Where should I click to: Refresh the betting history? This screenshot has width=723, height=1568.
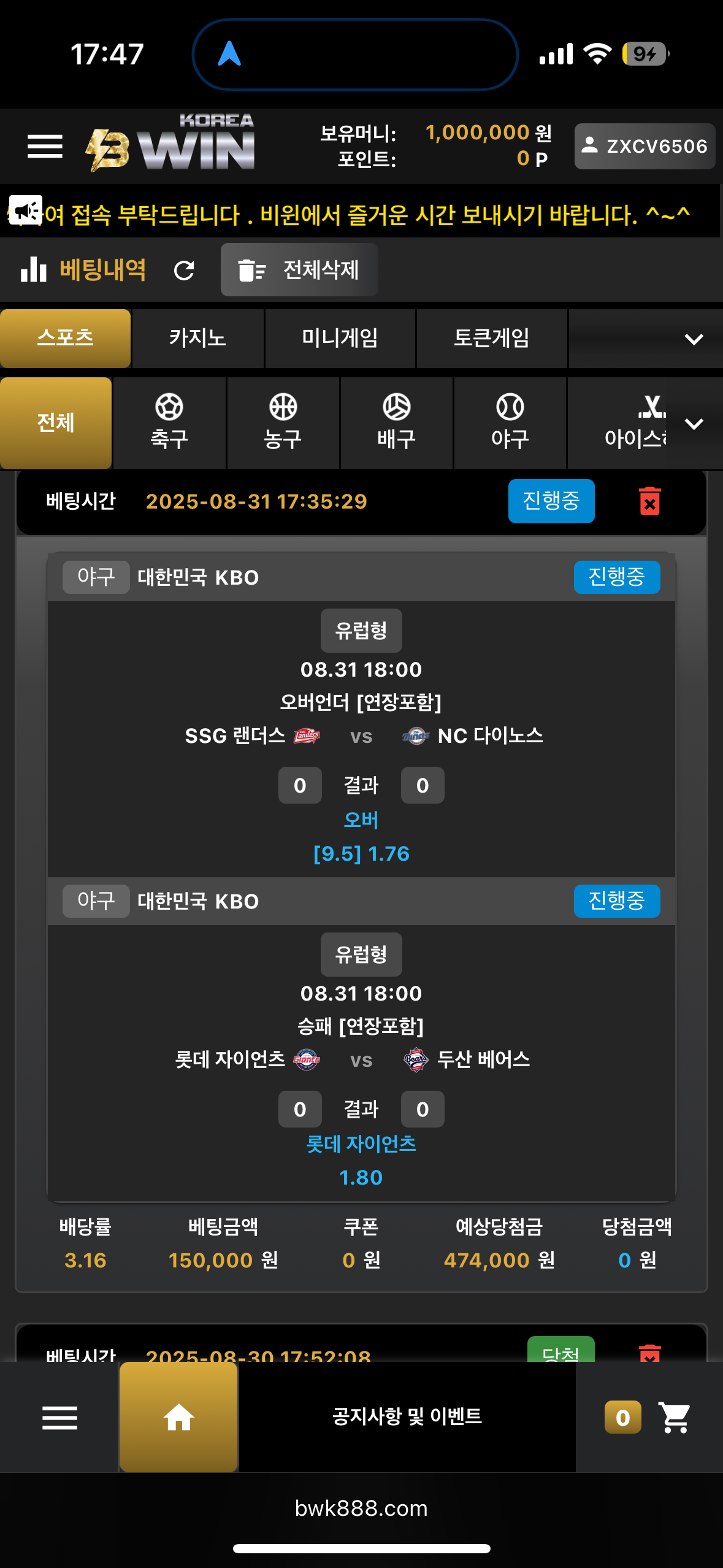184,270
